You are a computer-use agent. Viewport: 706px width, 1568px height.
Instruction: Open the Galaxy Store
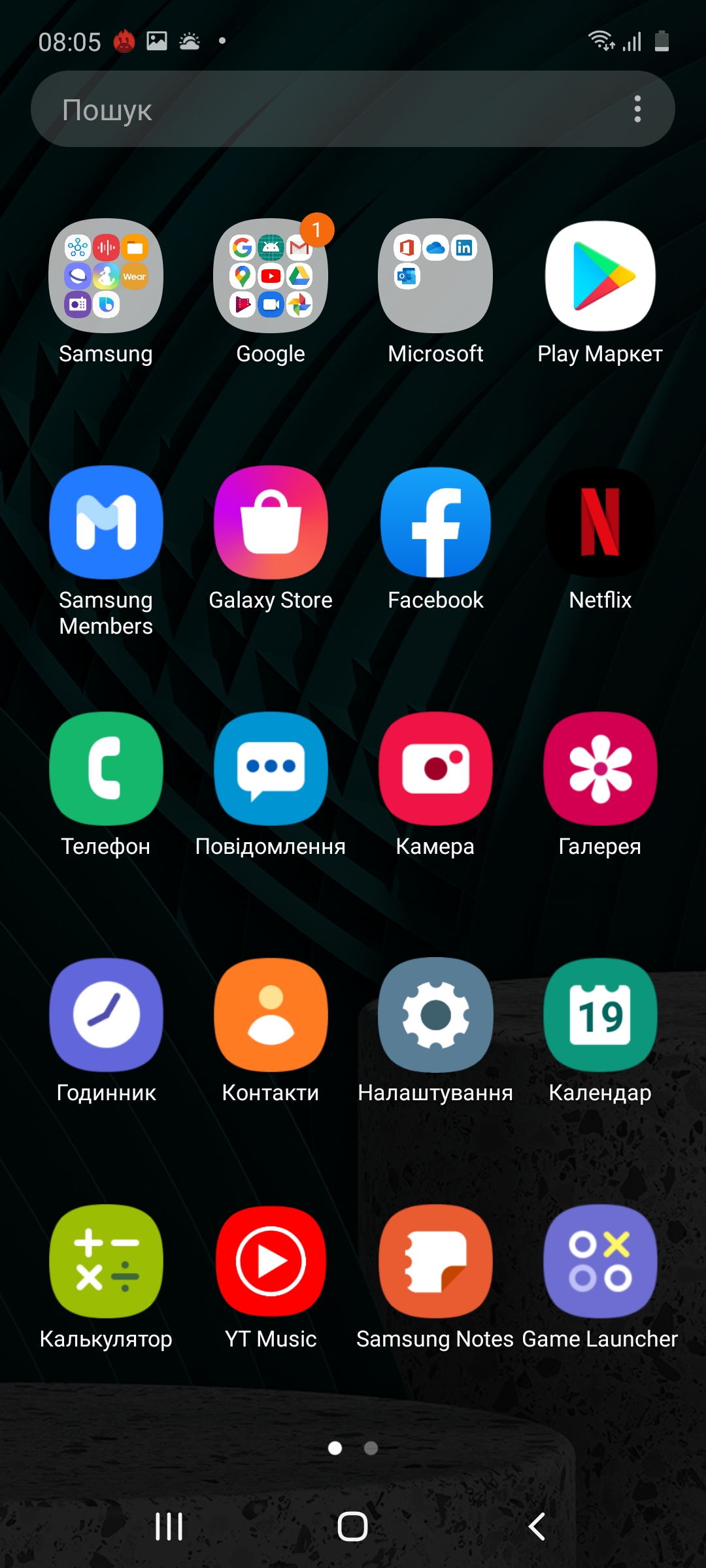point(271,521)
